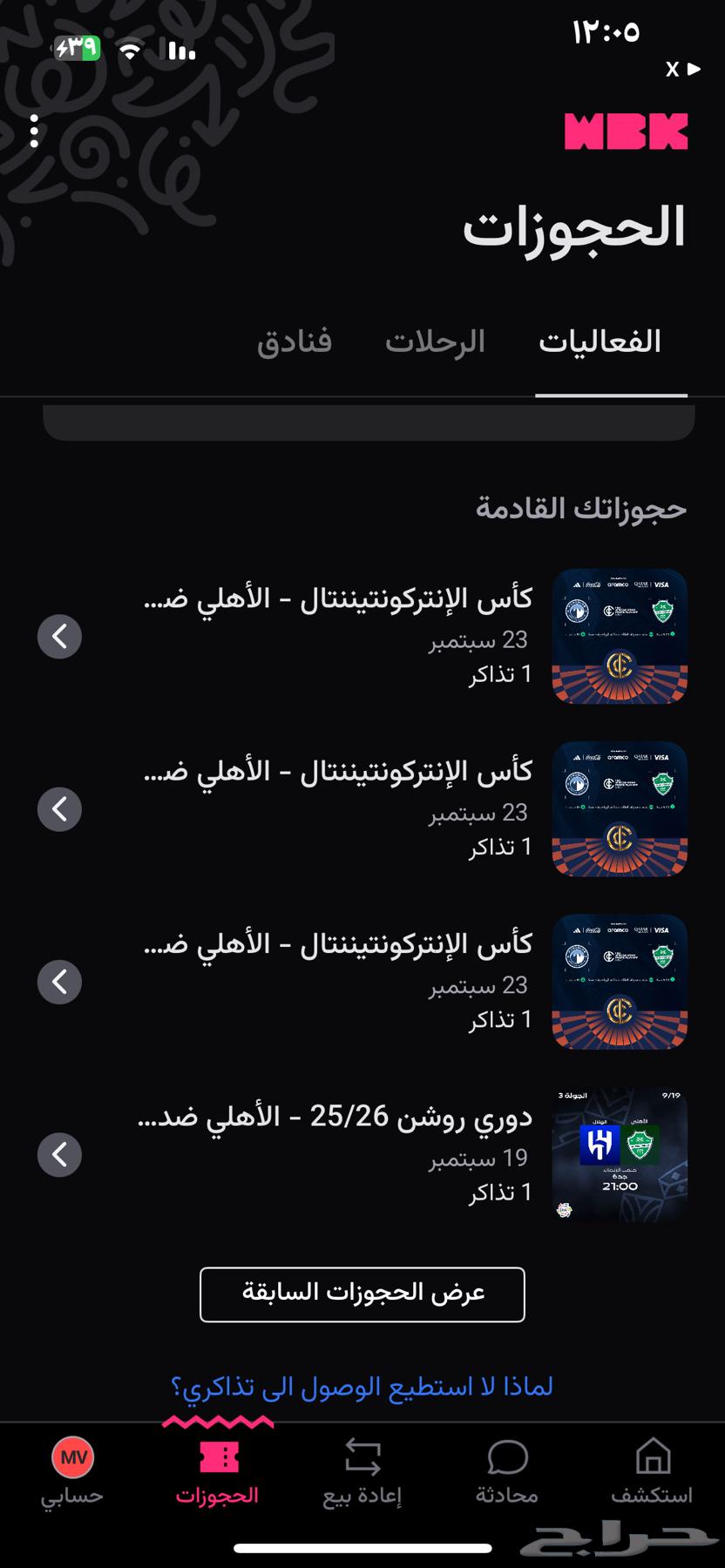Go to استكشف in bottom navigation
The image size is (725, 1568).
pos(652,1473)
